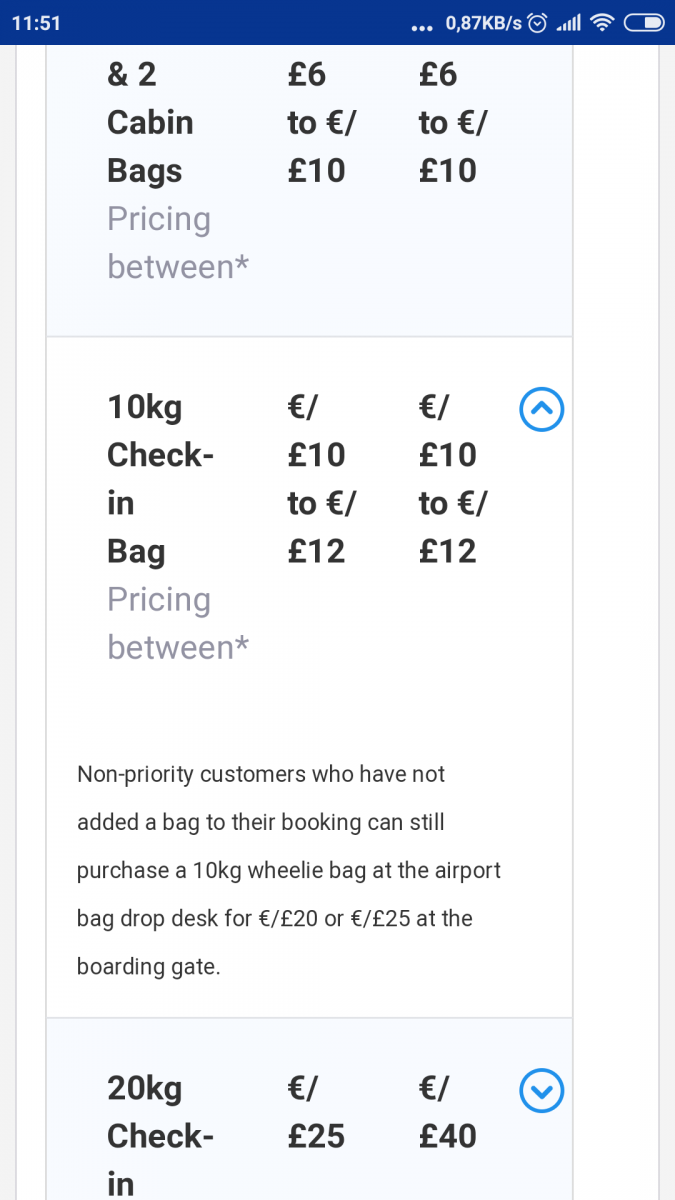The height and width of the screenshot is (1200, 675).
Task: Collapse the 10kg Check-in Bag section
Action: [x=543, y=409]
